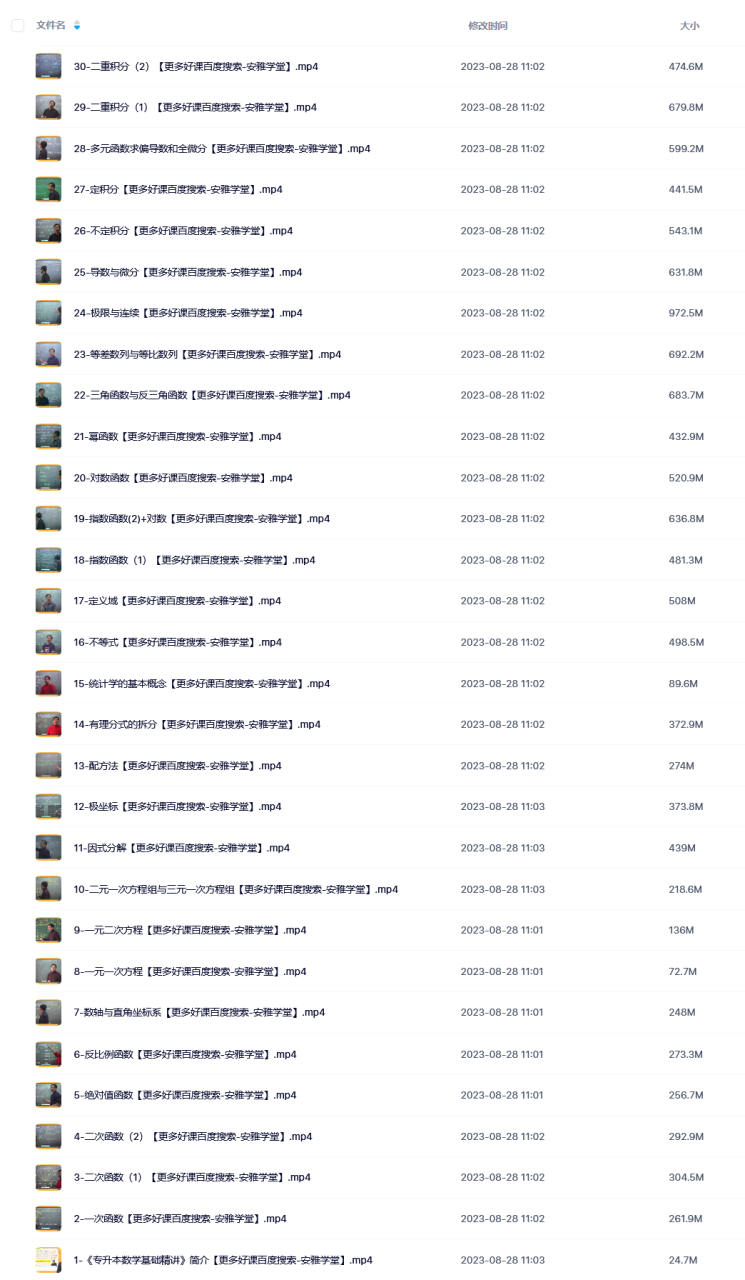Play 26-不定积分 video file
Screen dimensions: 745x1280
point(183,230)
